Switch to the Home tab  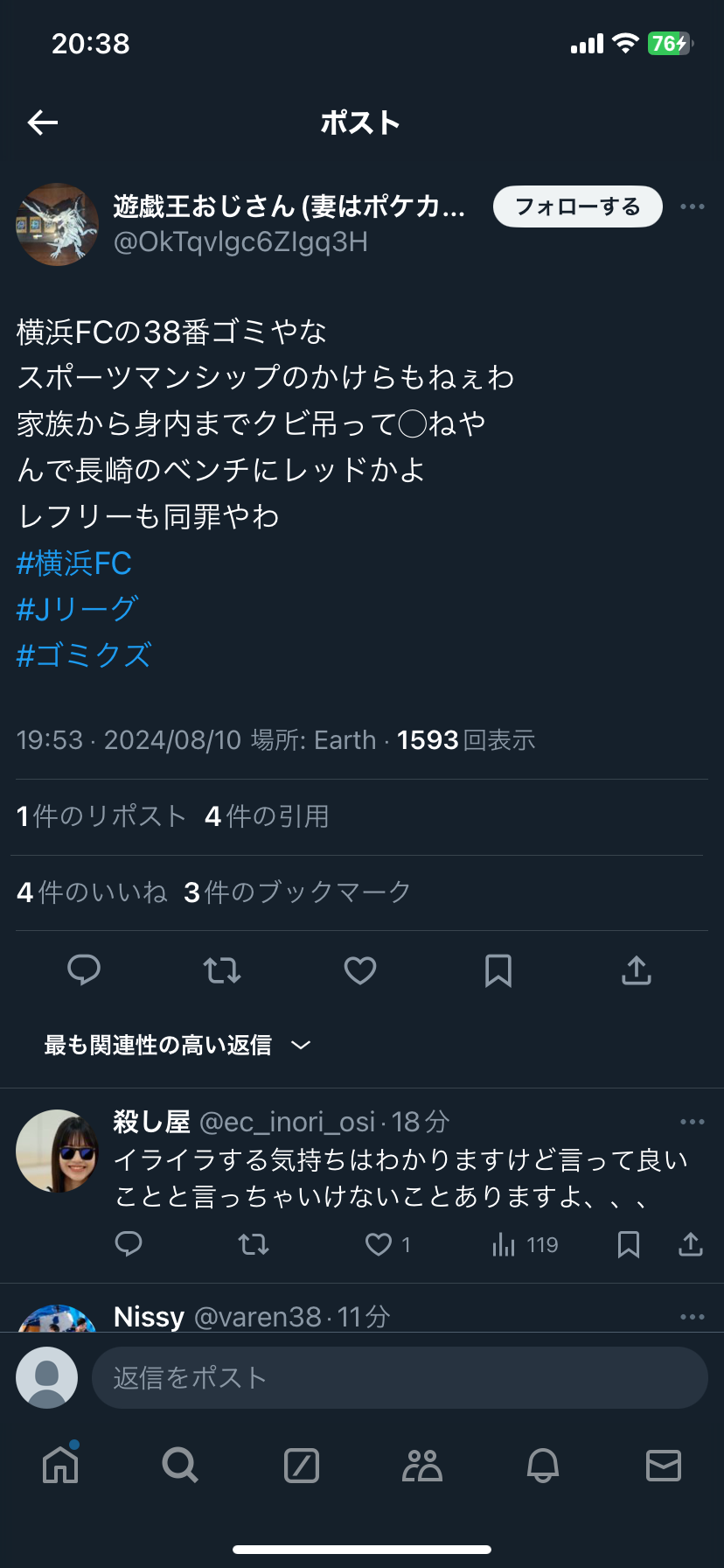click(x=60, y=1465)
